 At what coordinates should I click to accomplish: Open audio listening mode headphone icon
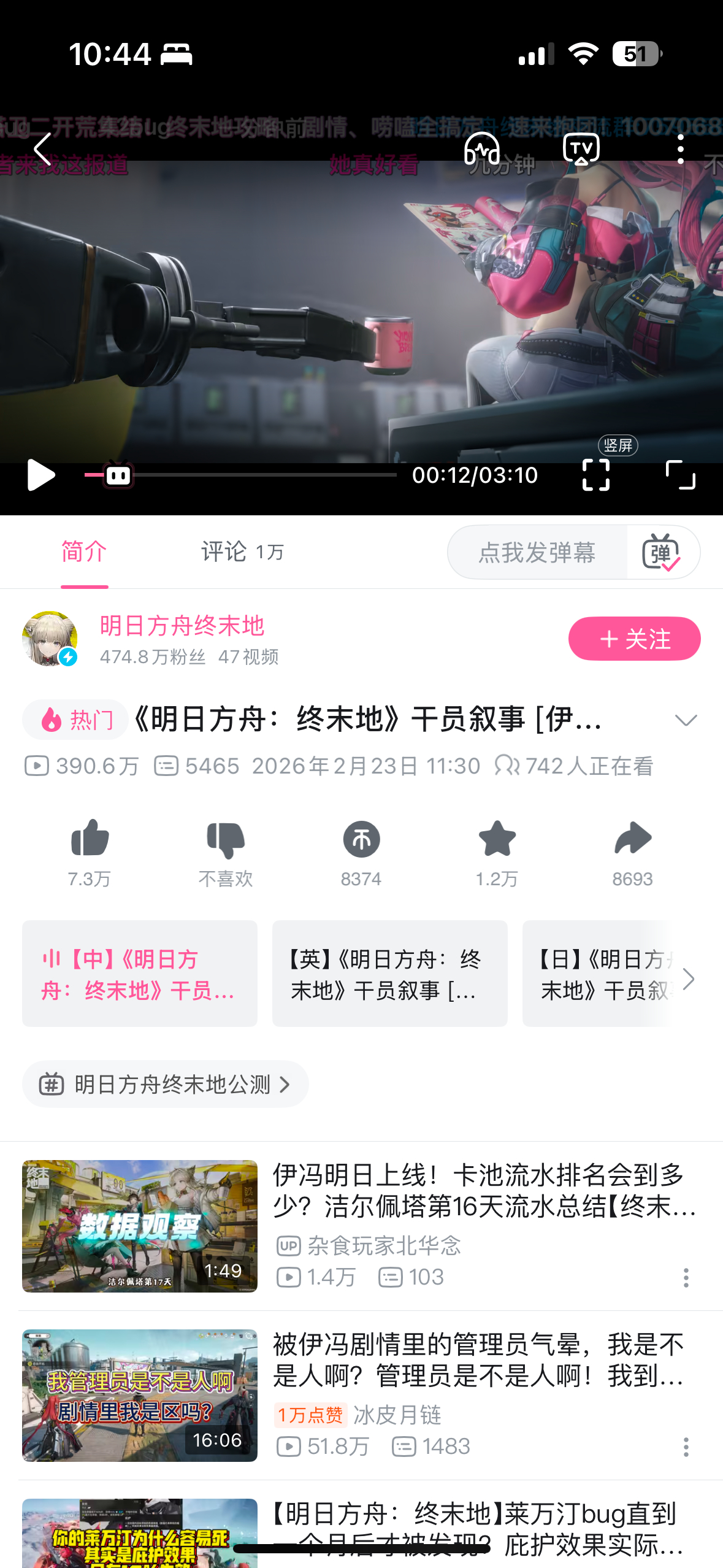pos(482,149)
